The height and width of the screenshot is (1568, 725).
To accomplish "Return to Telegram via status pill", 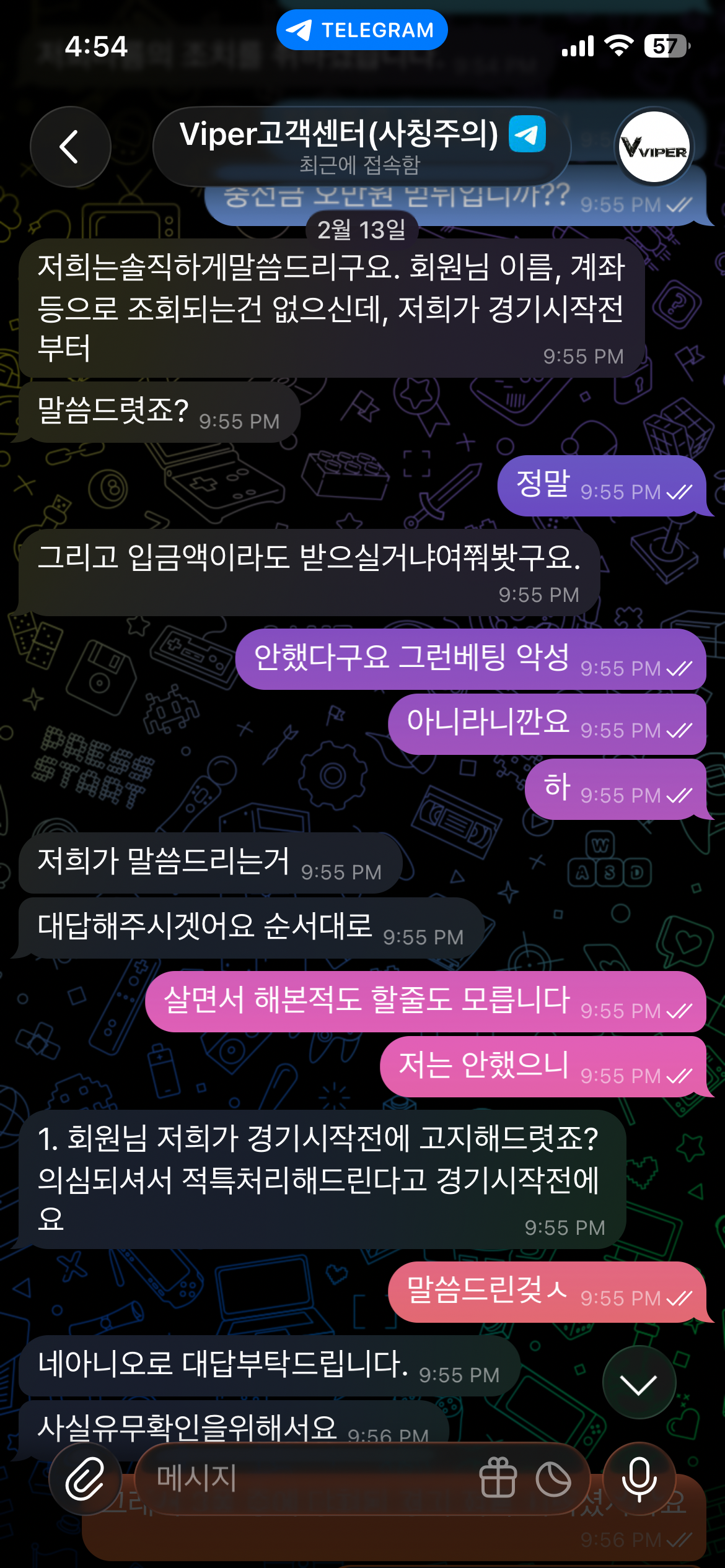I will pyautogui.click(x=362, y=30).
